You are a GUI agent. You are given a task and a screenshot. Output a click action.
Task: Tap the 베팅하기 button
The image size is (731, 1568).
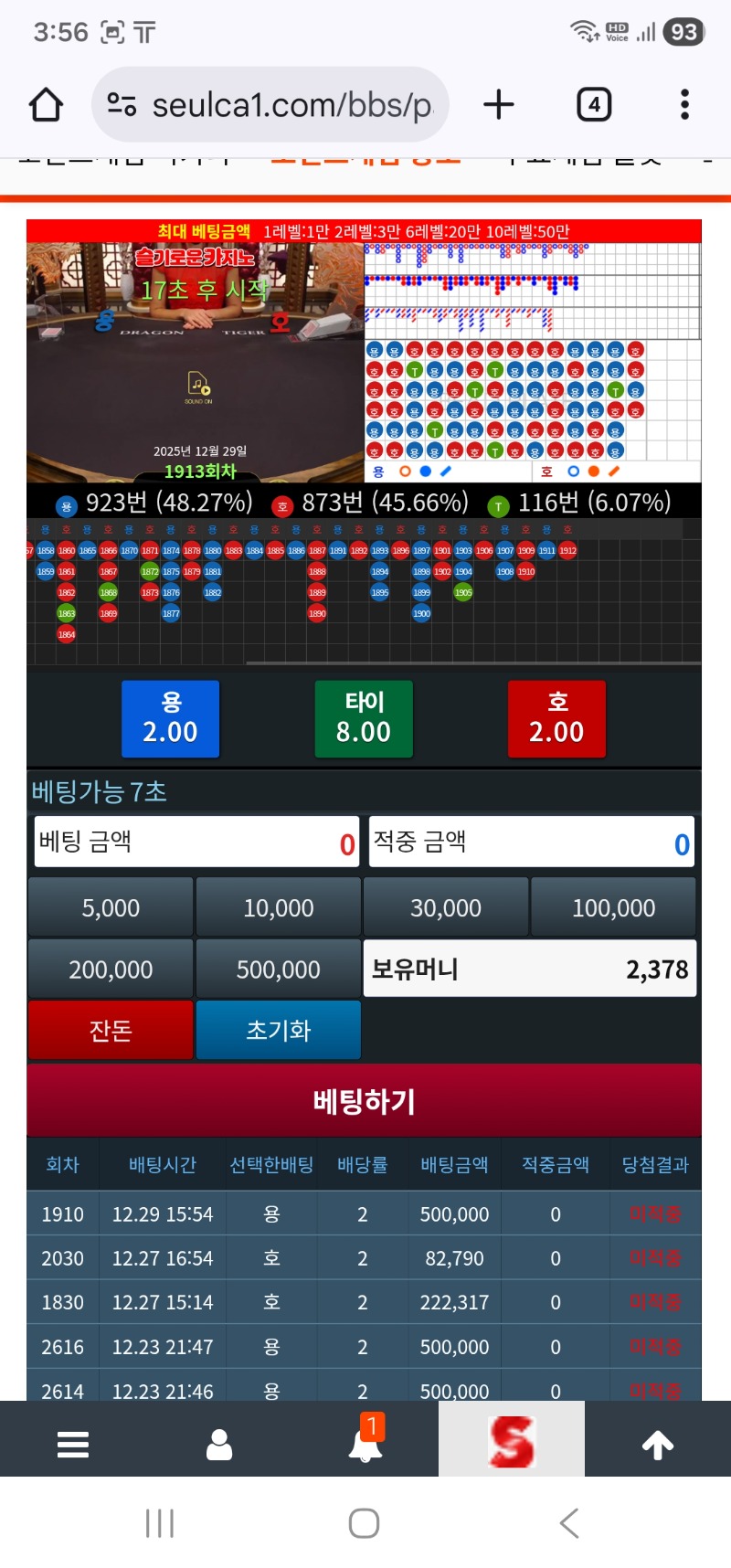[x=364, y=1101]
